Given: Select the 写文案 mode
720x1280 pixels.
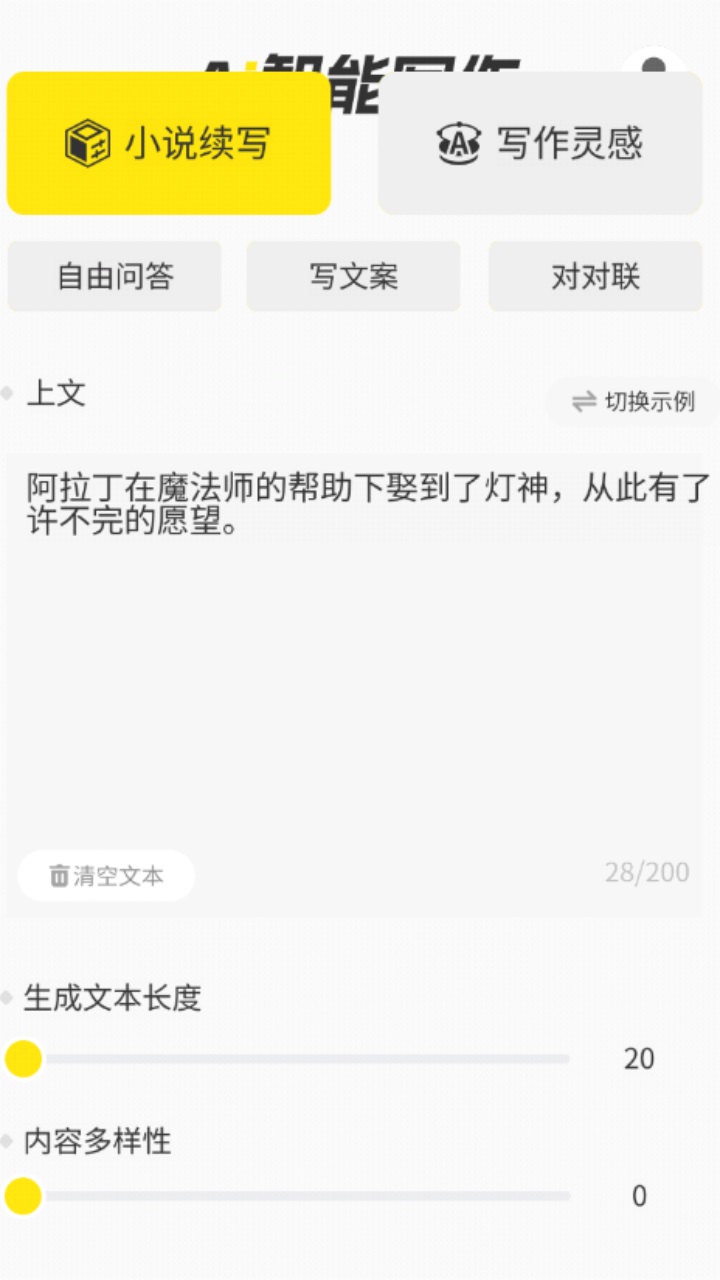Looking at the screenshot, I should pyautogui.click(x=354, y=277).
